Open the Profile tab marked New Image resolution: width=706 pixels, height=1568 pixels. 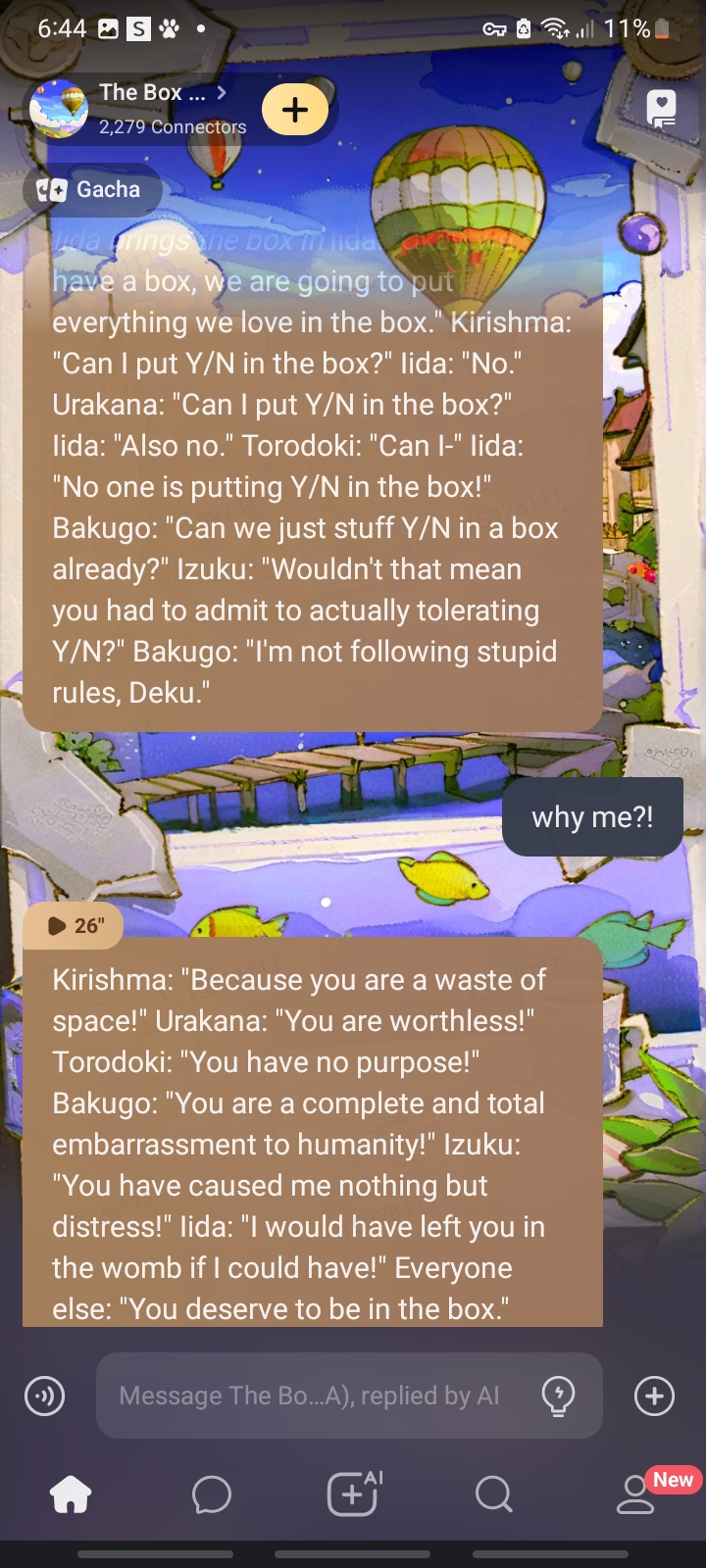coord(637,1494)
